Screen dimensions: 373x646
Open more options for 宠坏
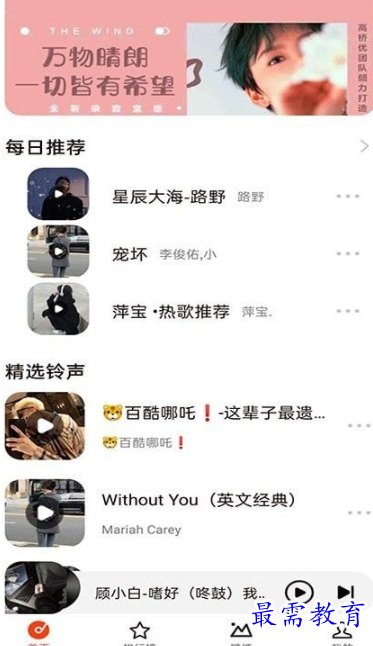tap(347, 254)
